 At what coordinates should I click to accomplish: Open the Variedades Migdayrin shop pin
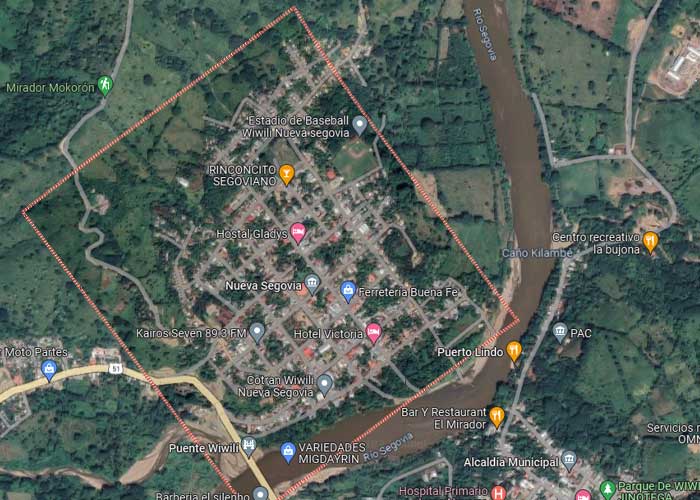pos(289,452)
